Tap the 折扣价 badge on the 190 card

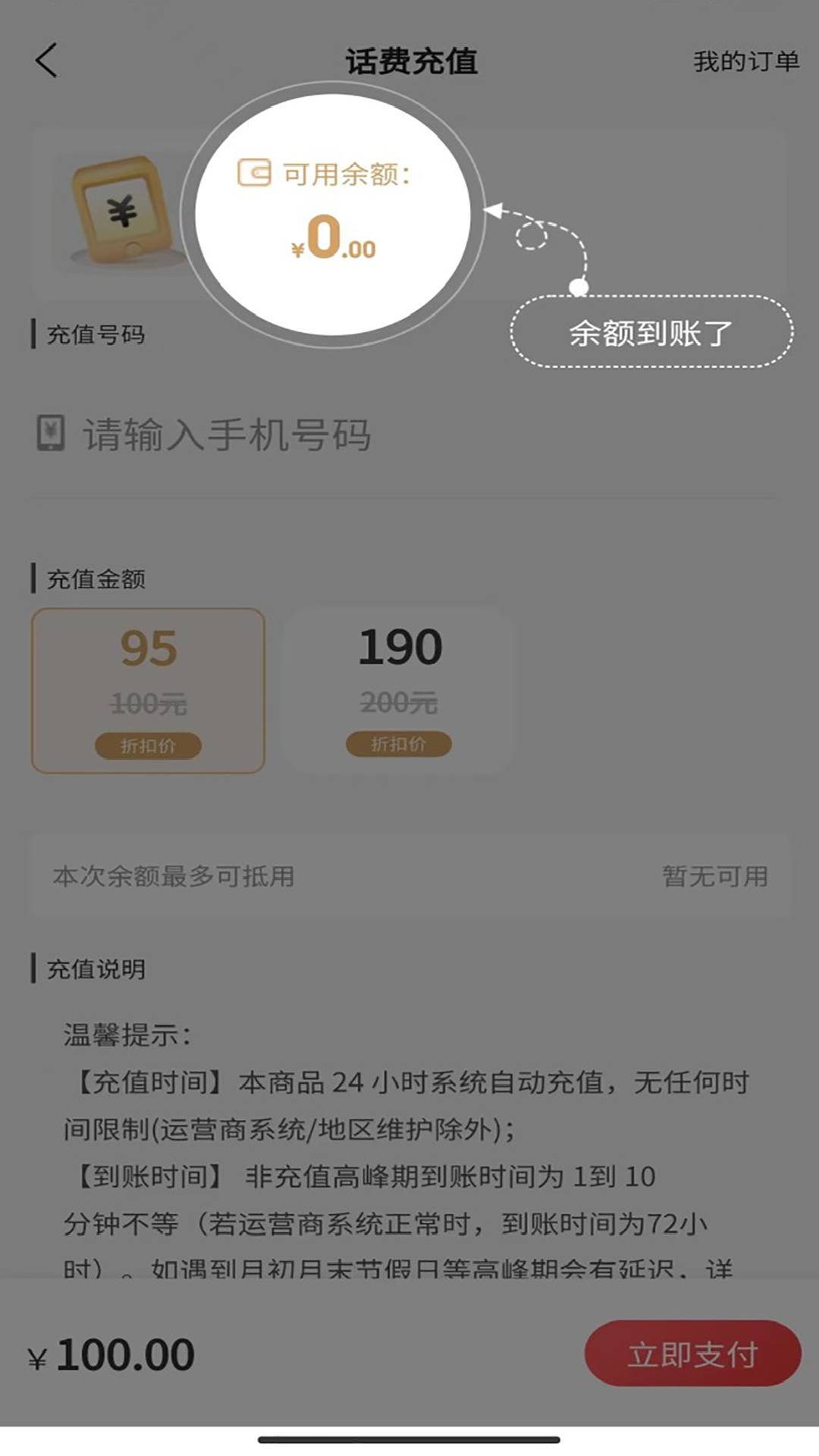[399, 744]
